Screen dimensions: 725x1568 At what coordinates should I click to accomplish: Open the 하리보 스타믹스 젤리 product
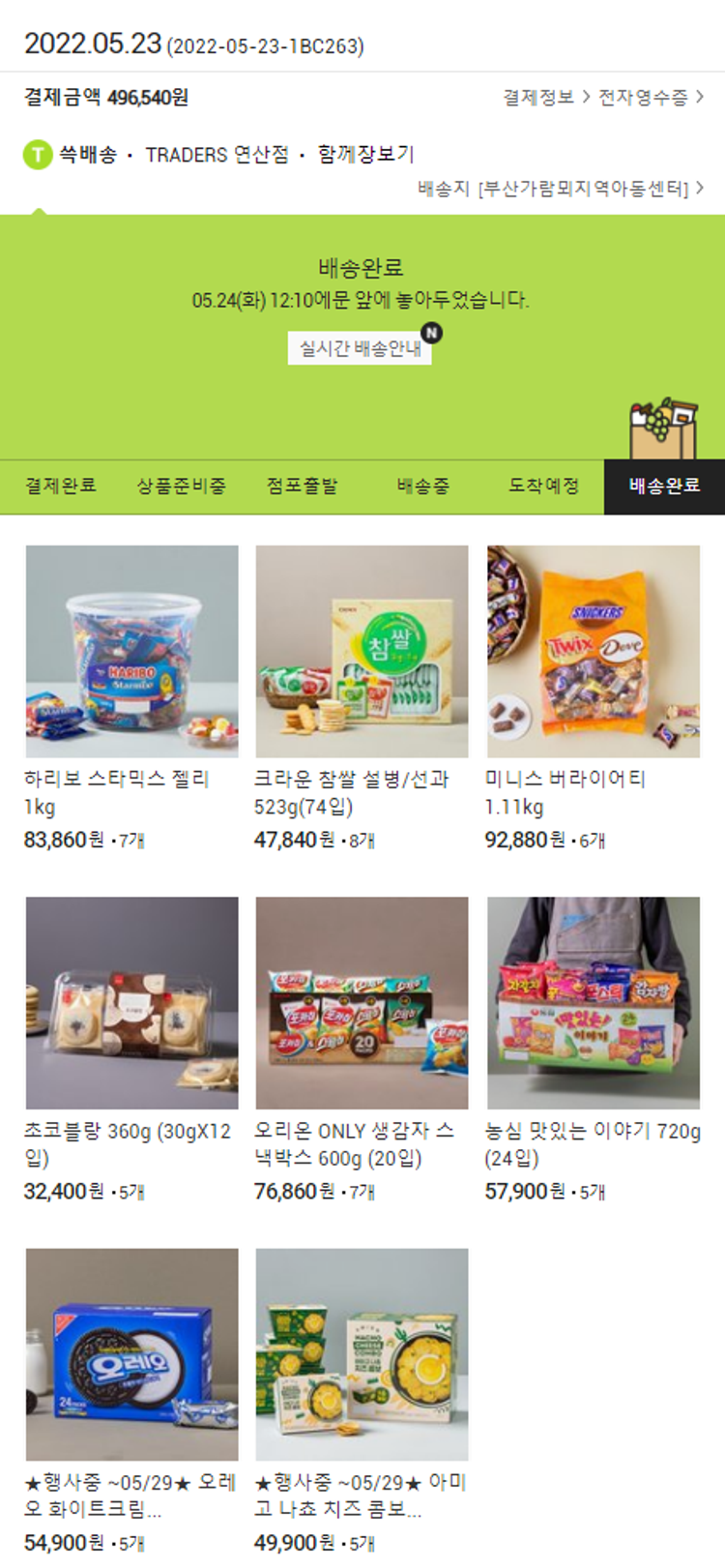pyautogui.click(x=131, y=651)
